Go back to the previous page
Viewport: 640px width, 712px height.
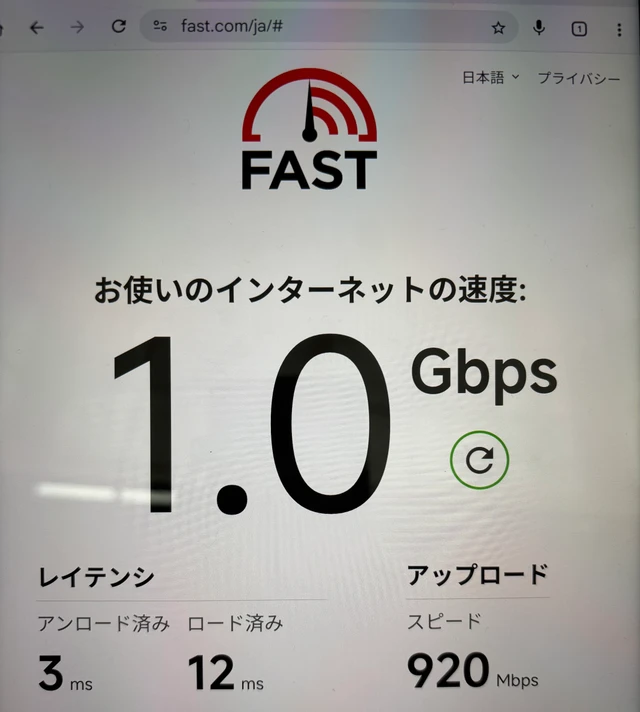click(x=37, y=28)
